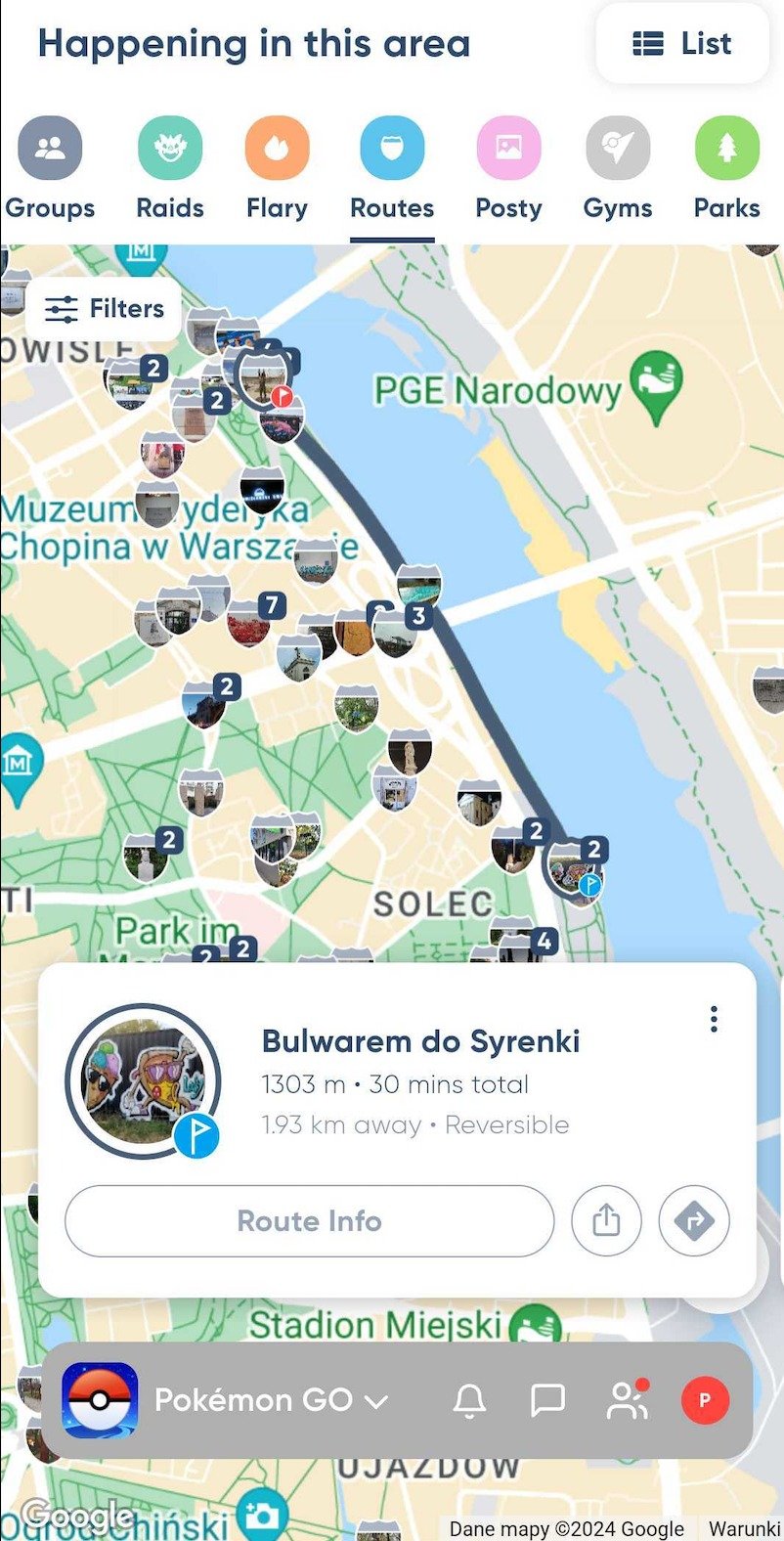This screenshot has height=1541, width=784.
Task: Open the notifications bell
Action: click(x=470, y=1401)
